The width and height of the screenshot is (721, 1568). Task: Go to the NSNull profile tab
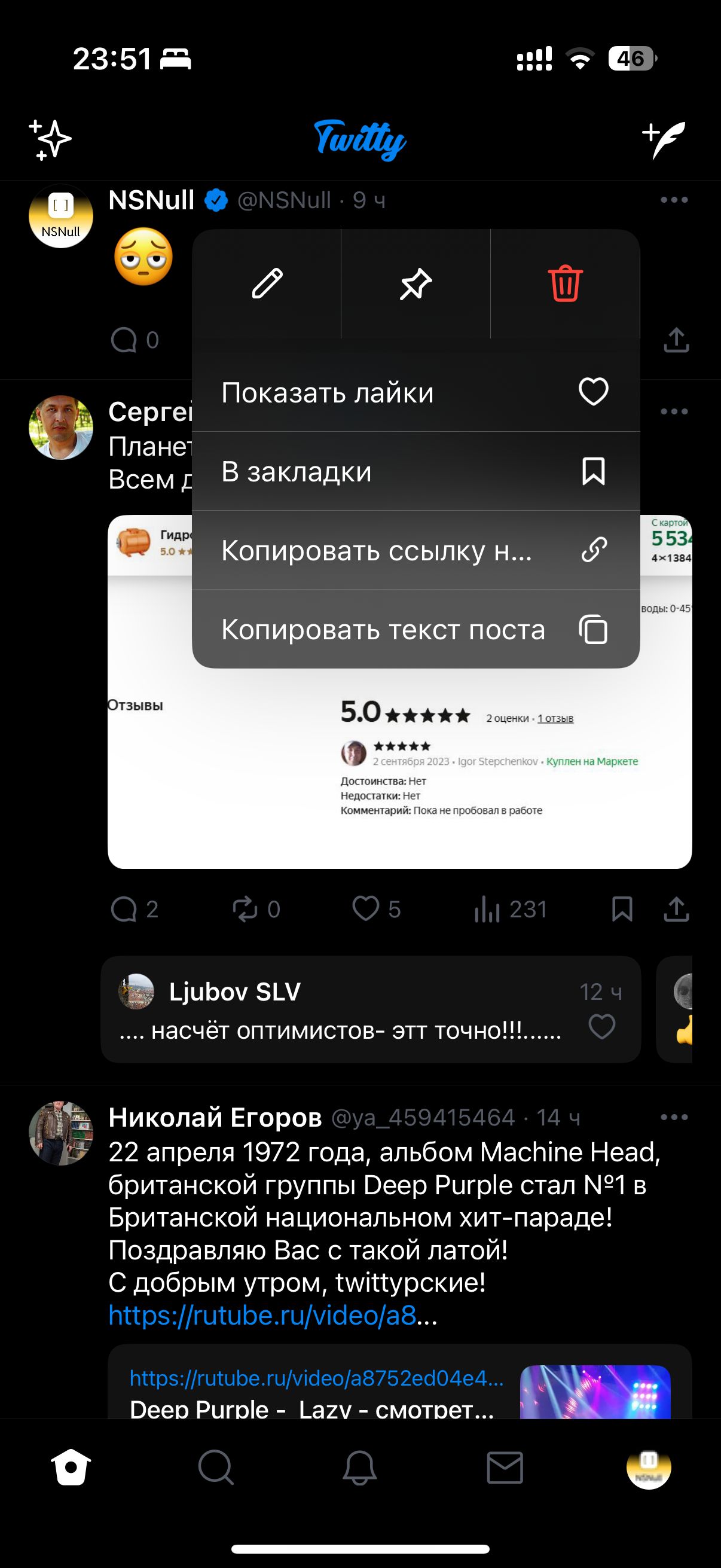click(649, 1468)
